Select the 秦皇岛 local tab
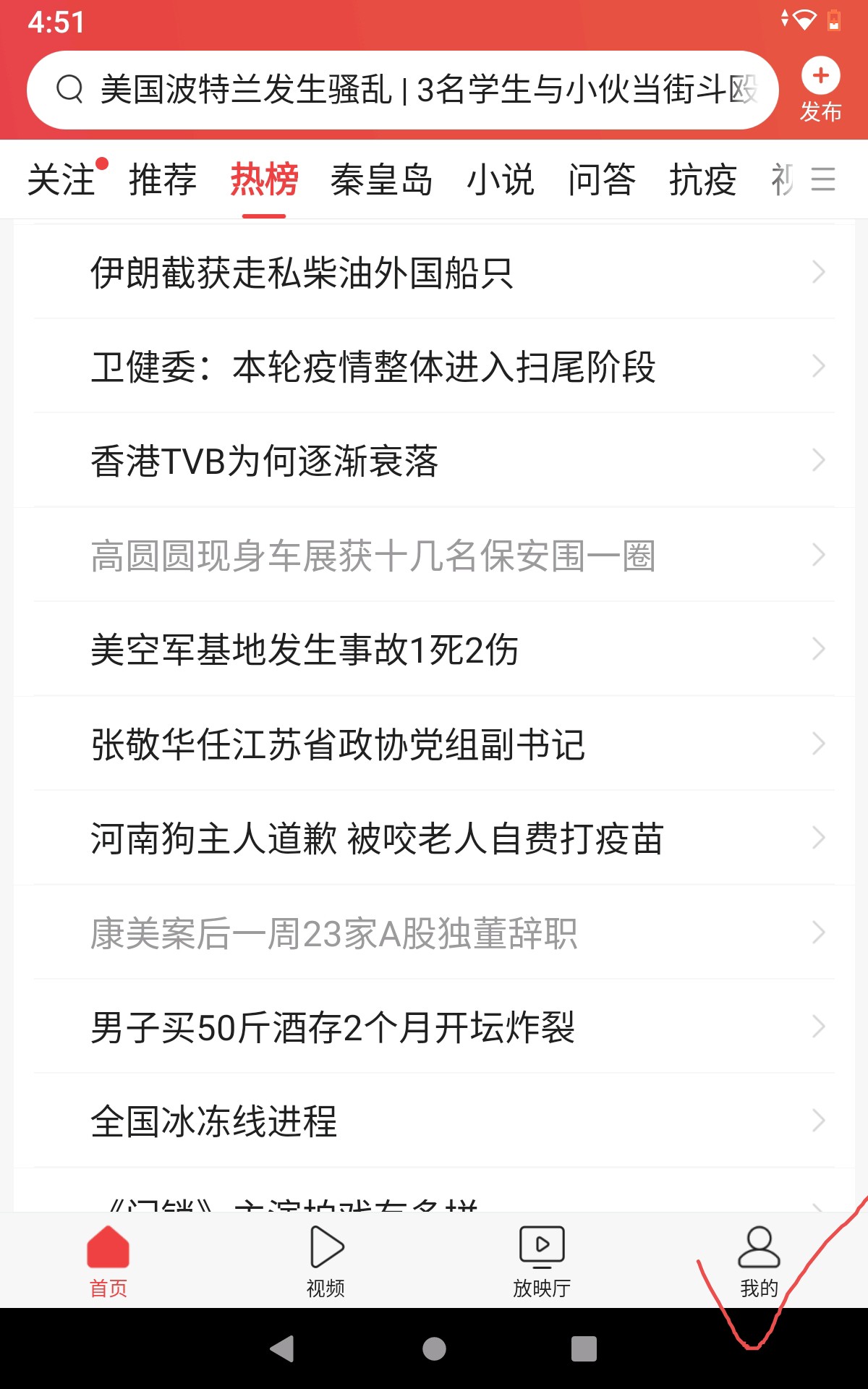This screenshot has height=1389, width=868. click(x=381, y=179)
